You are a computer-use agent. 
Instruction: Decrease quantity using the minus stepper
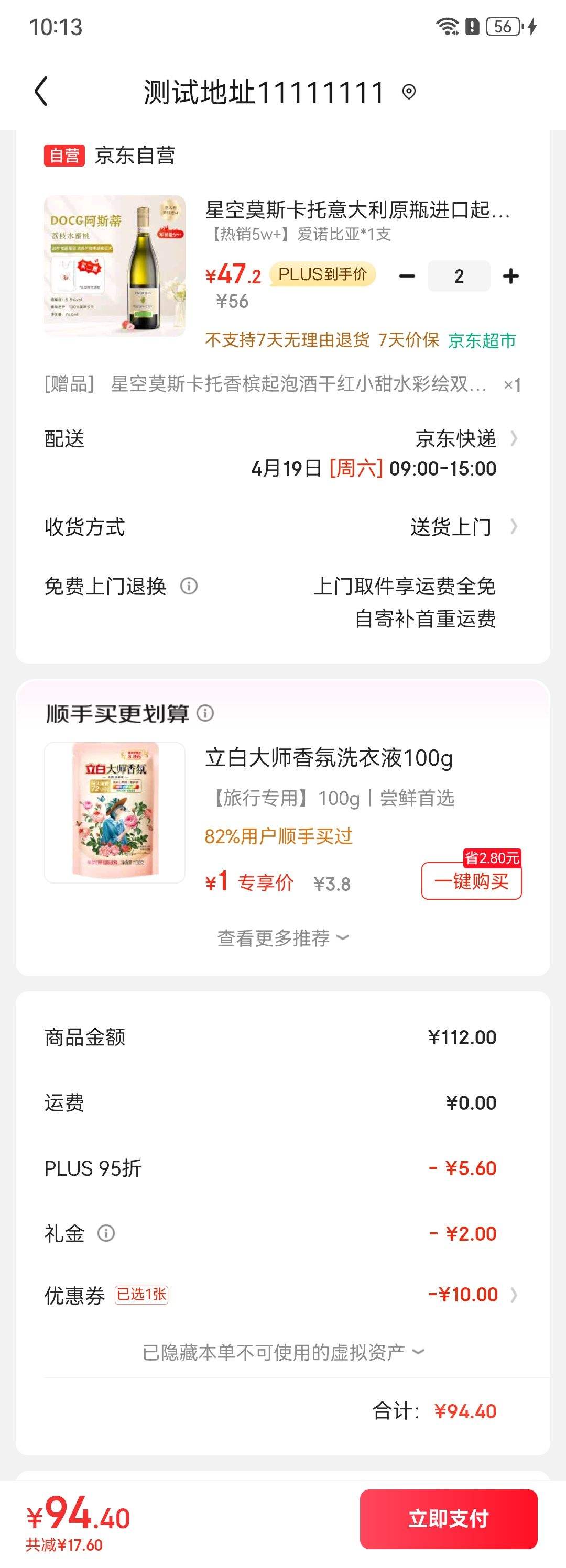click(x=407, y=276)
